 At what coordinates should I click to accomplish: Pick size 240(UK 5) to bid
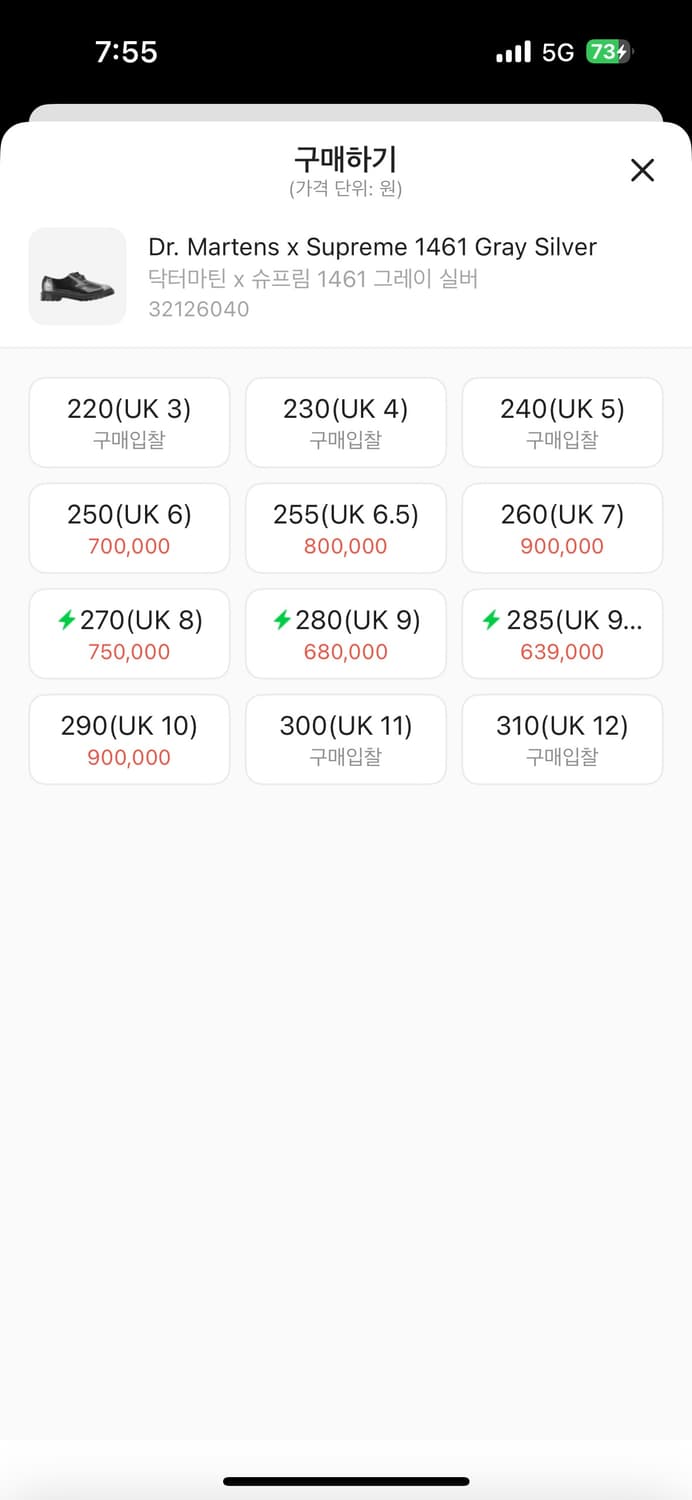pyautogui.click(x=562, y=422)
